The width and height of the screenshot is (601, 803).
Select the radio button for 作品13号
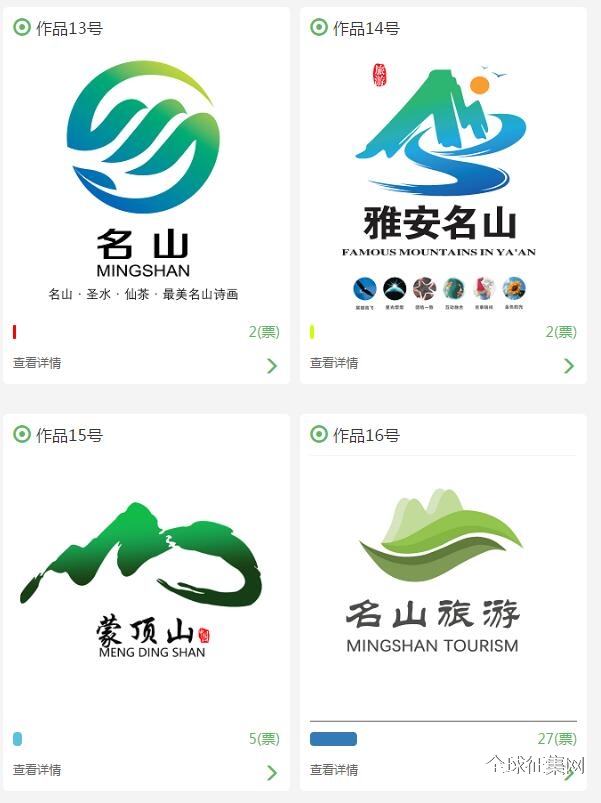[x=22, y=28]
